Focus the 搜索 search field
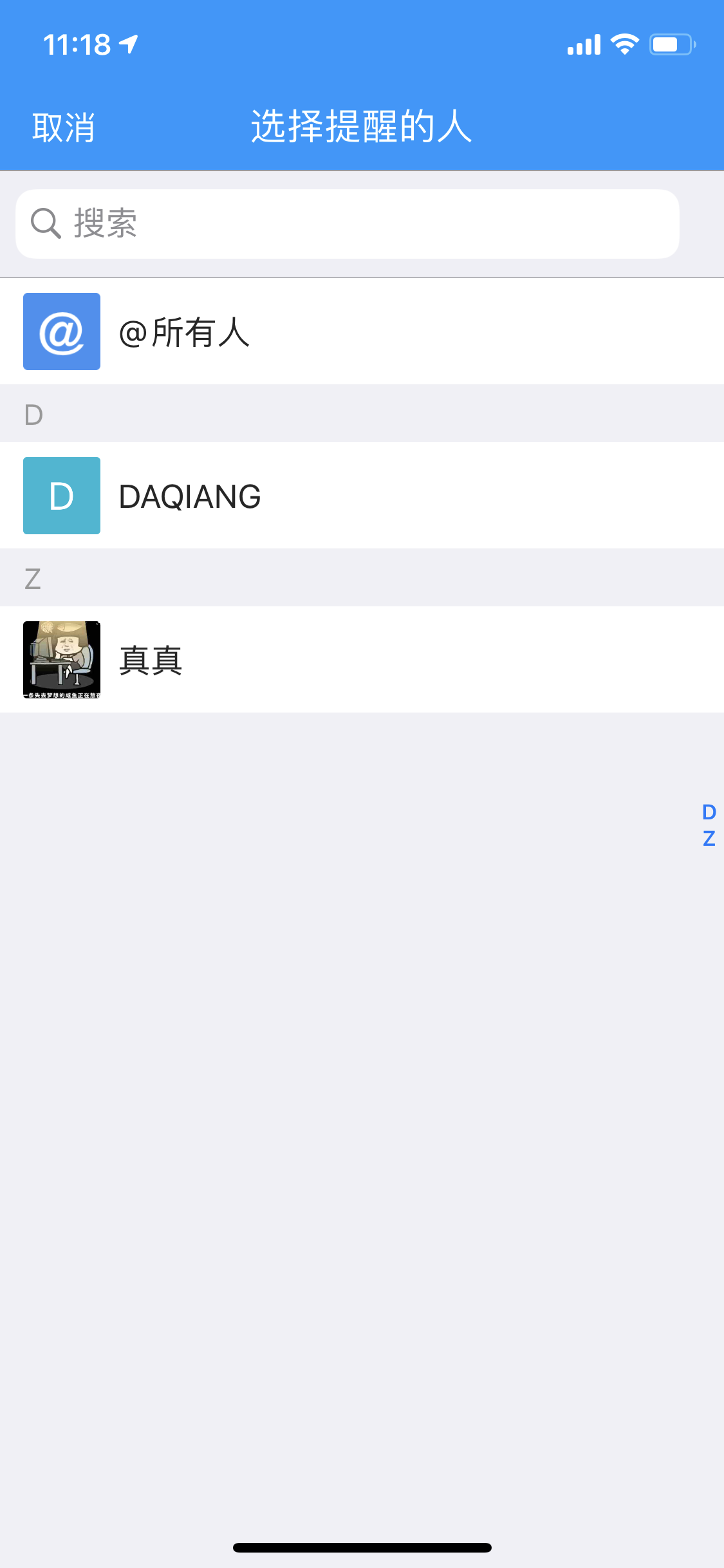 pos(348,223)
